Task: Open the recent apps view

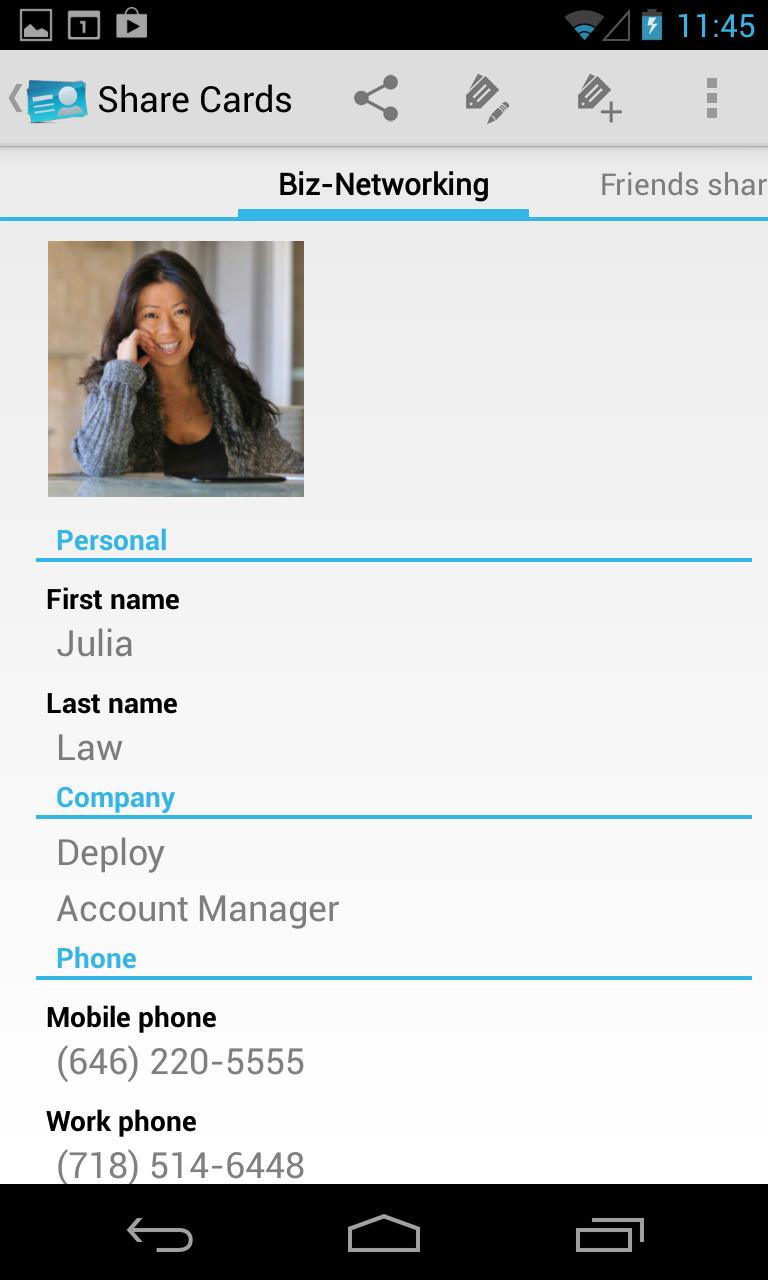Action: point(609,1235)
